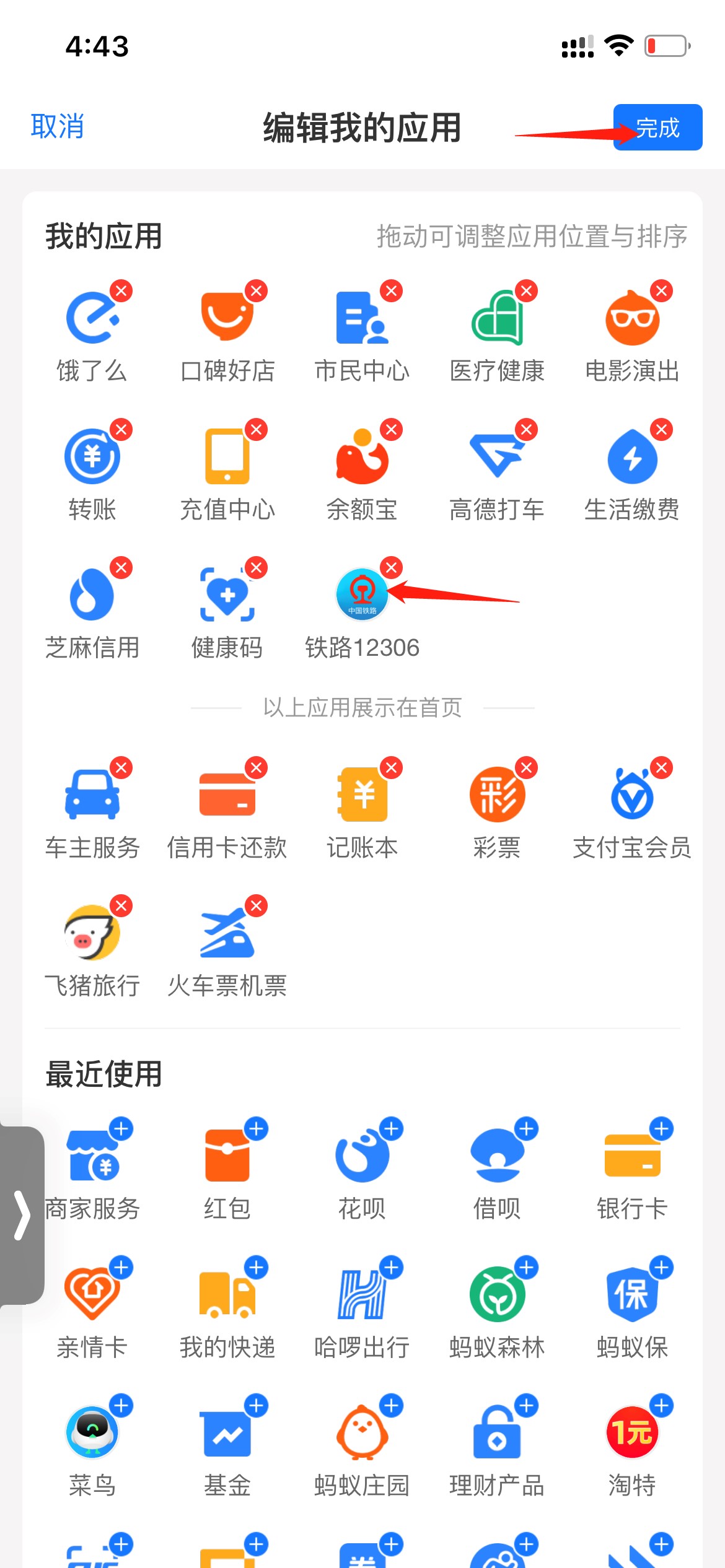This screenshot has height=1568, width=725.
Task: Add 商家服务 to my apps
Action: click(121, 1129)
